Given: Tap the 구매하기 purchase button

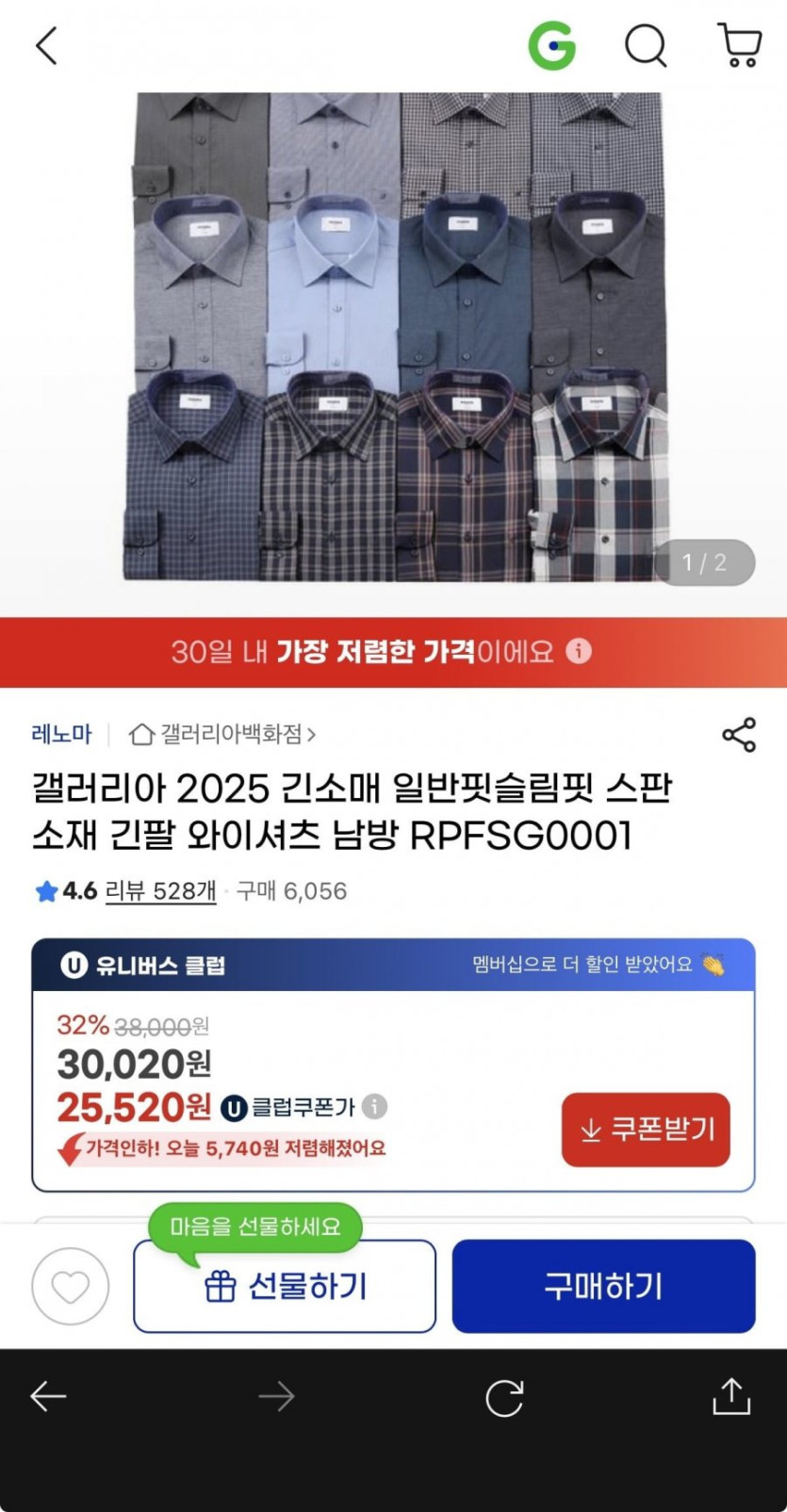Looking at the screenshot, I should 603,1285.
